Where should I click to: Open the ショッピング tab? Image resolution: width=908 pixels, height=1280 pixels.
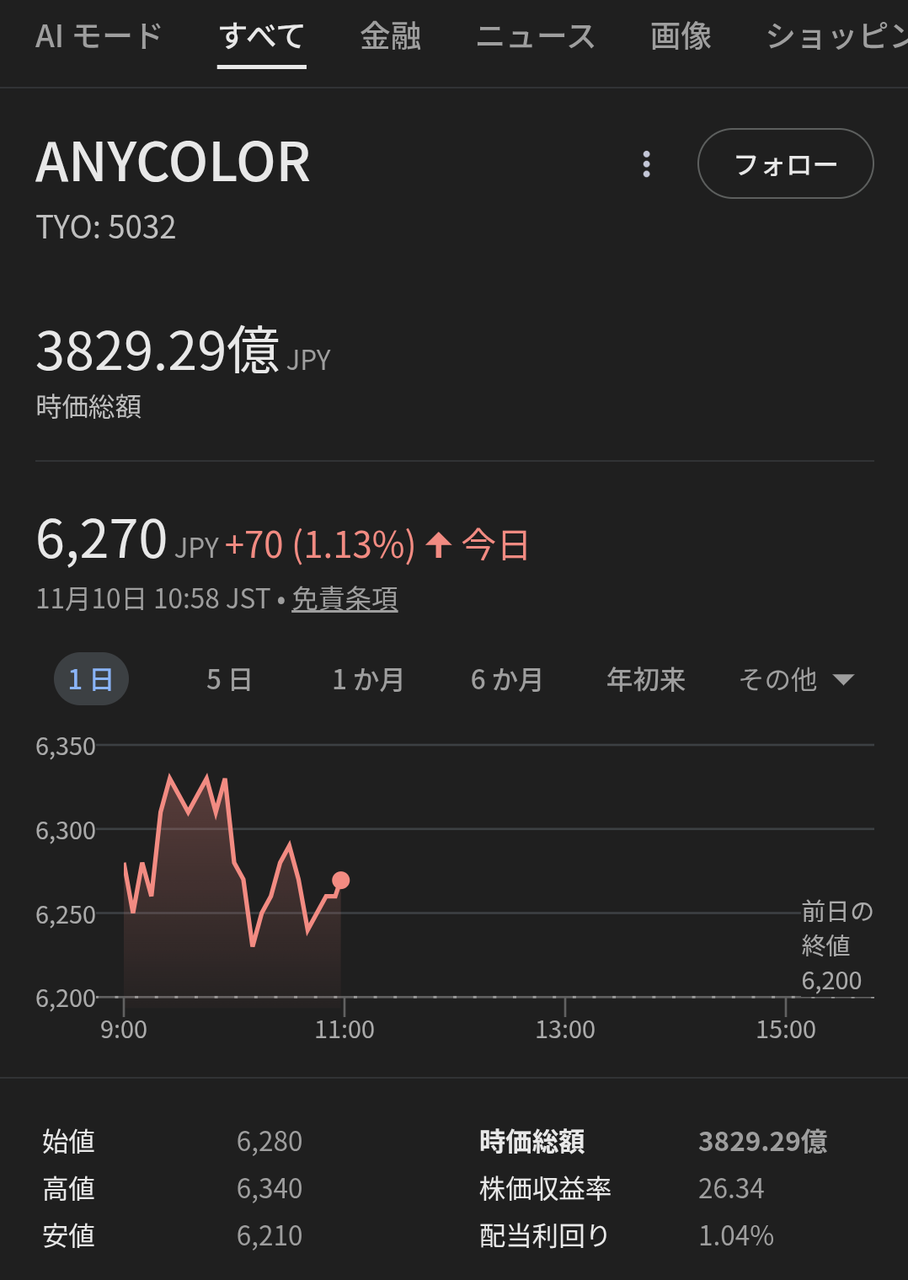point(835,37)
